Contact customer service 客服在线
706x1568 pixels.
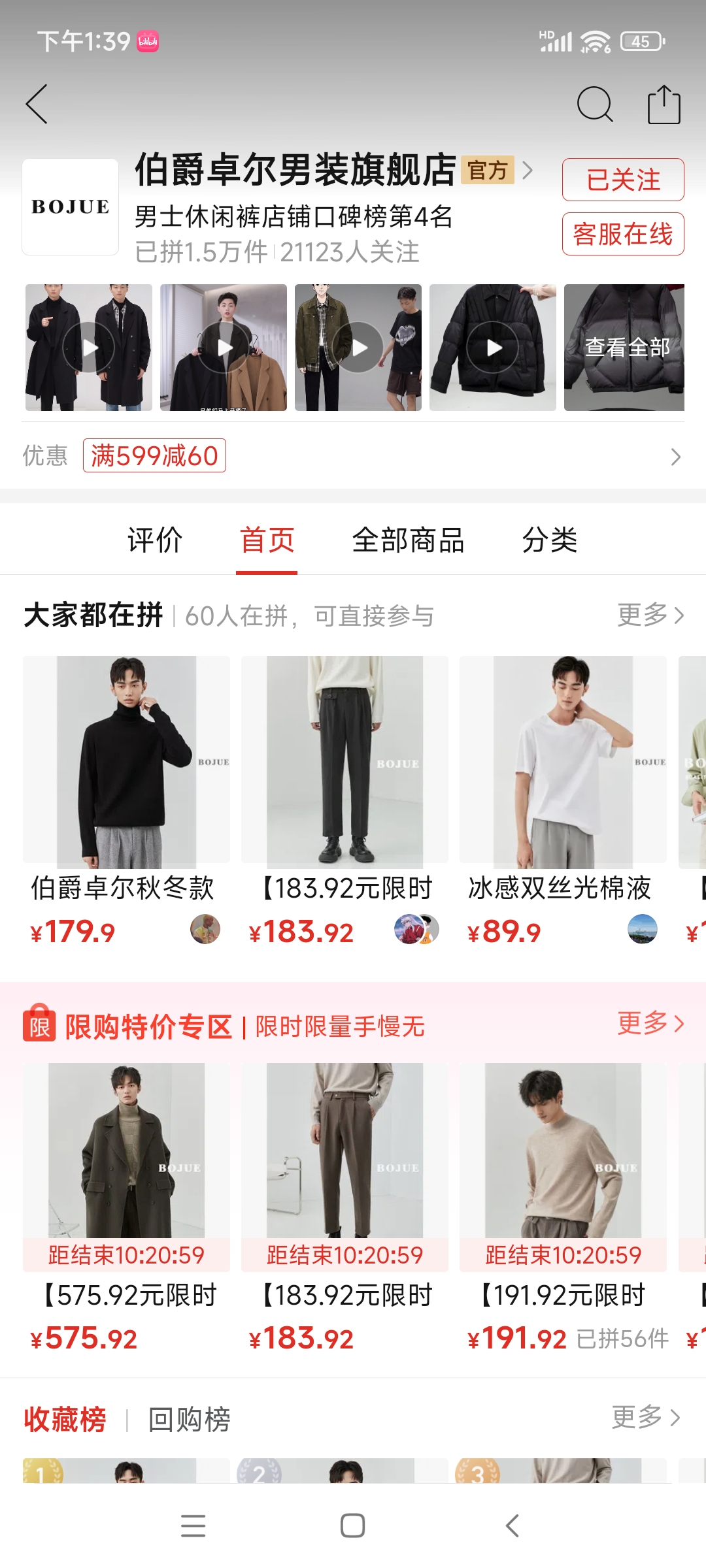pyautogui.click(x=622, y=234)
